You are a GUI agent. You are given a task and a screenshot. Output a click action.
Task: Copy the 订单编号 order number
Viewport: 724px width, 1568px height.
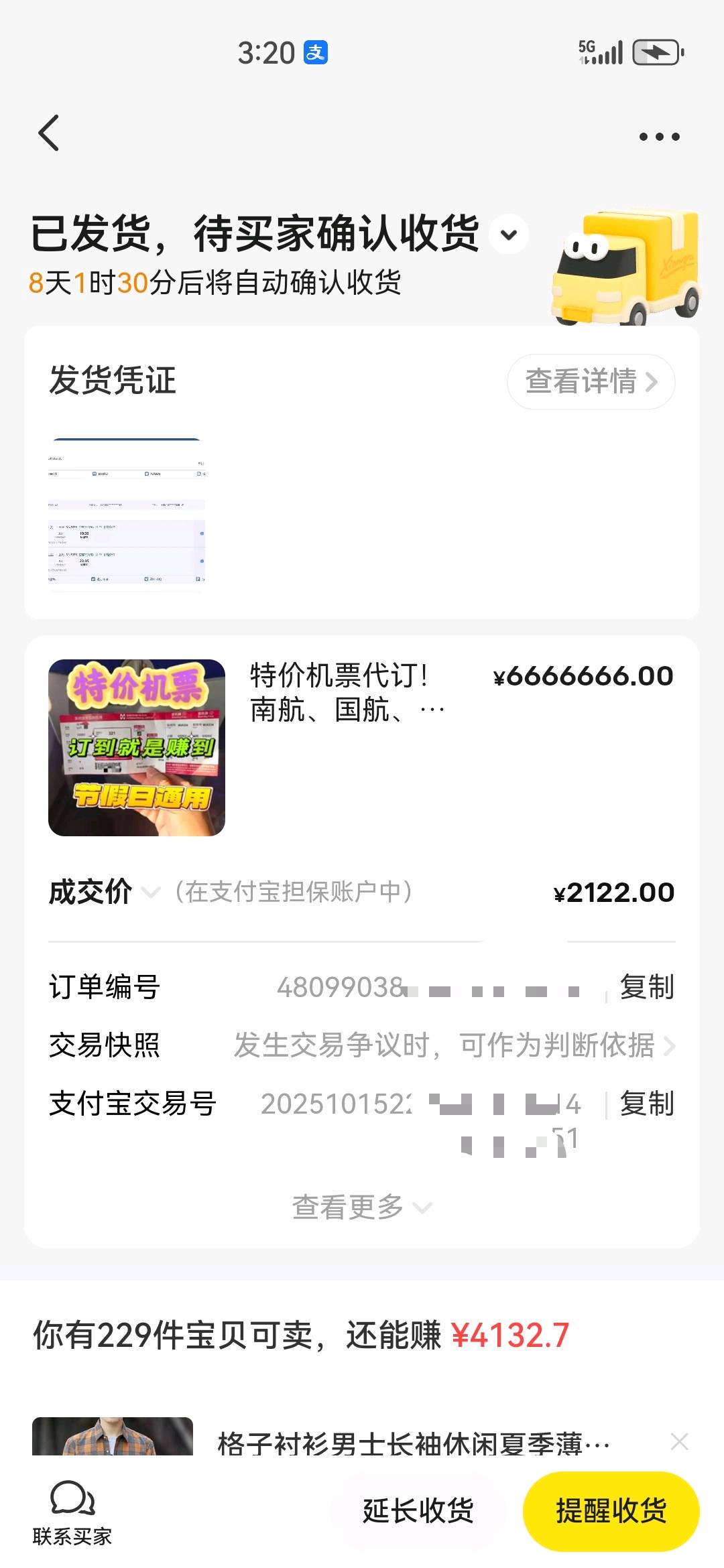pos(646,987)
